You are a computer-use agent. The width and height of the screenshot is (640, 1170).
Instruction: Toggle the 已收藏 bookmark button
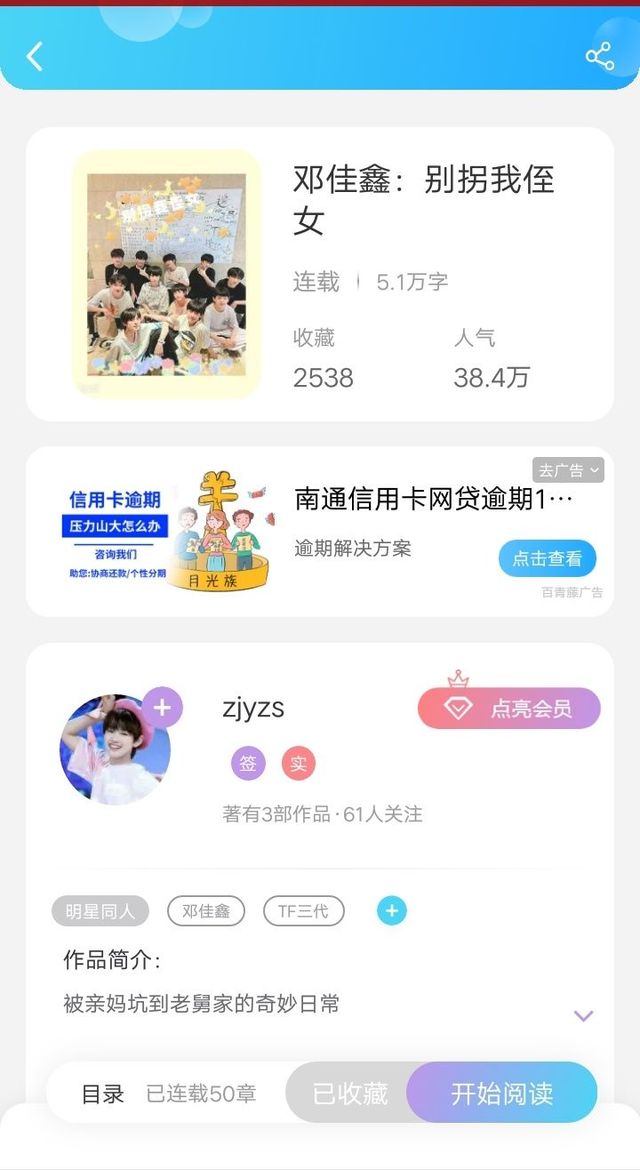(x=349, y=1093)
